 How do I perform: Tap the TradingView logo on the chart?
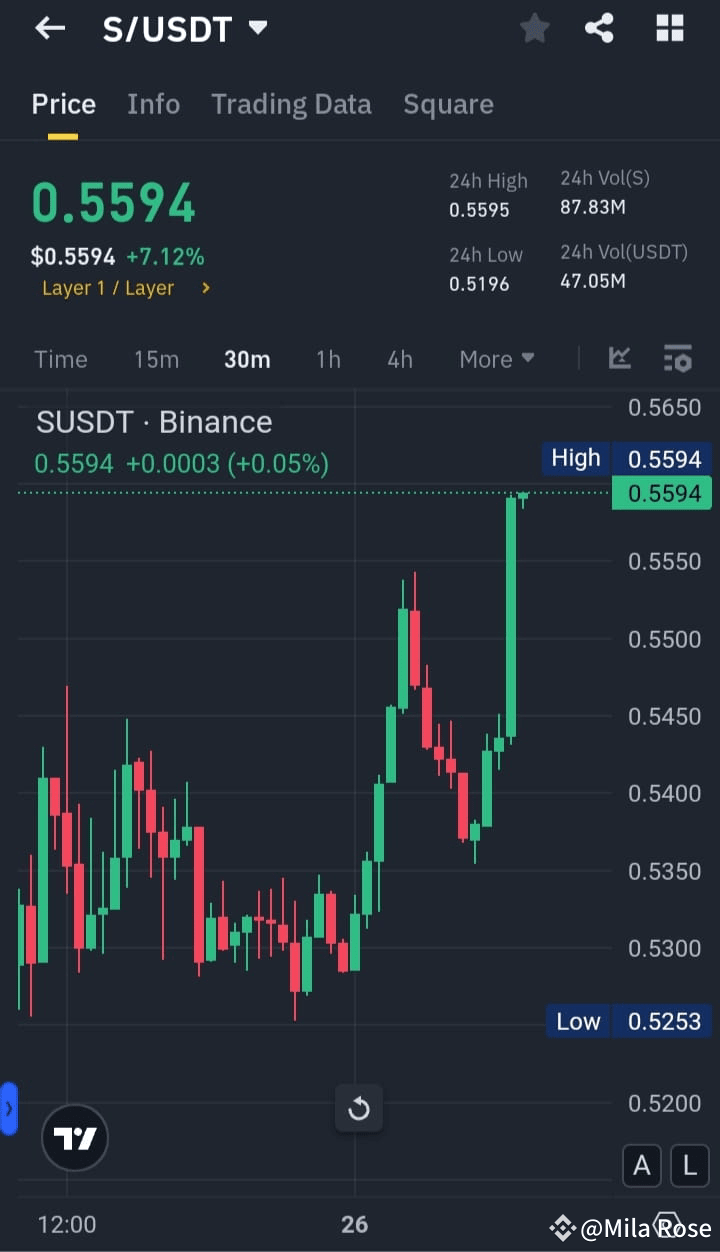(75, 1138)
